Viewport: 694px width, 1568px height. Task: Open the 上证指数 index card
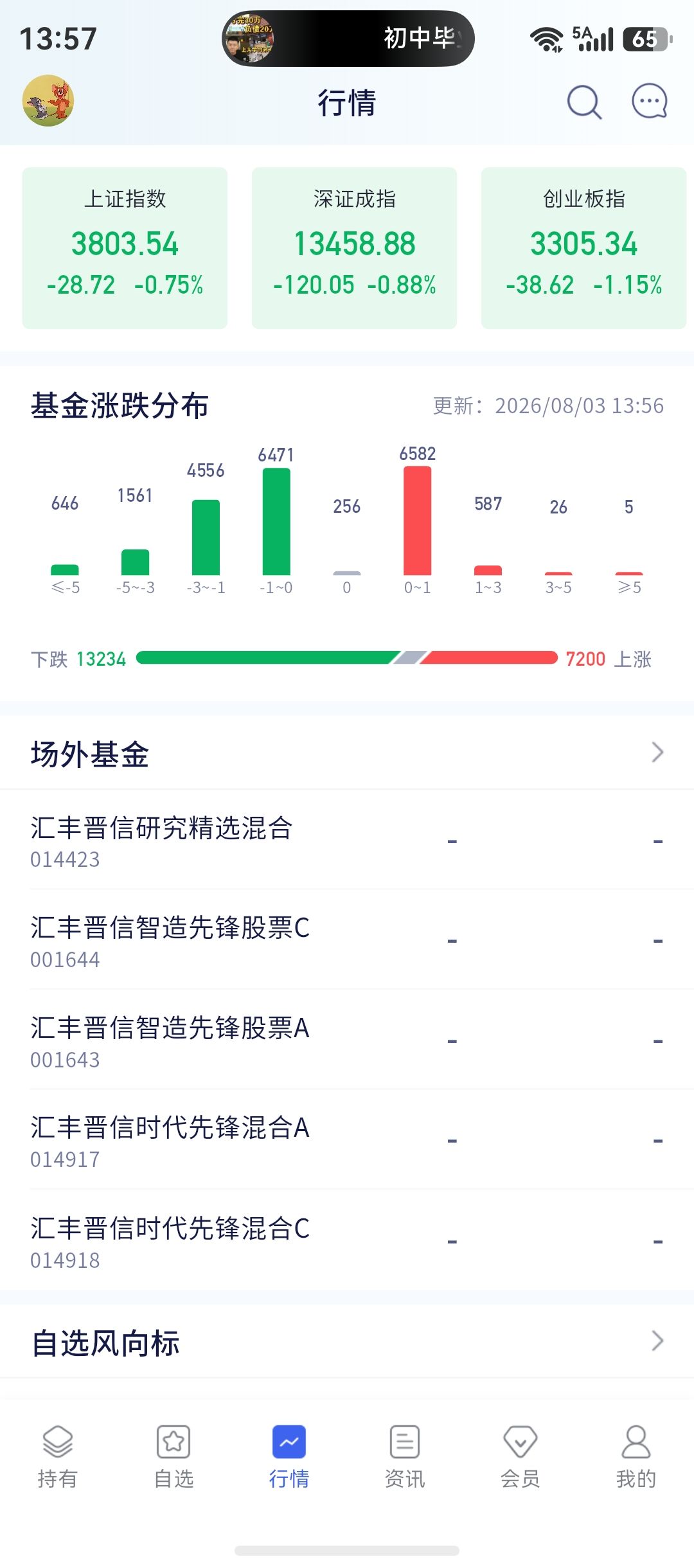(125, 248)
